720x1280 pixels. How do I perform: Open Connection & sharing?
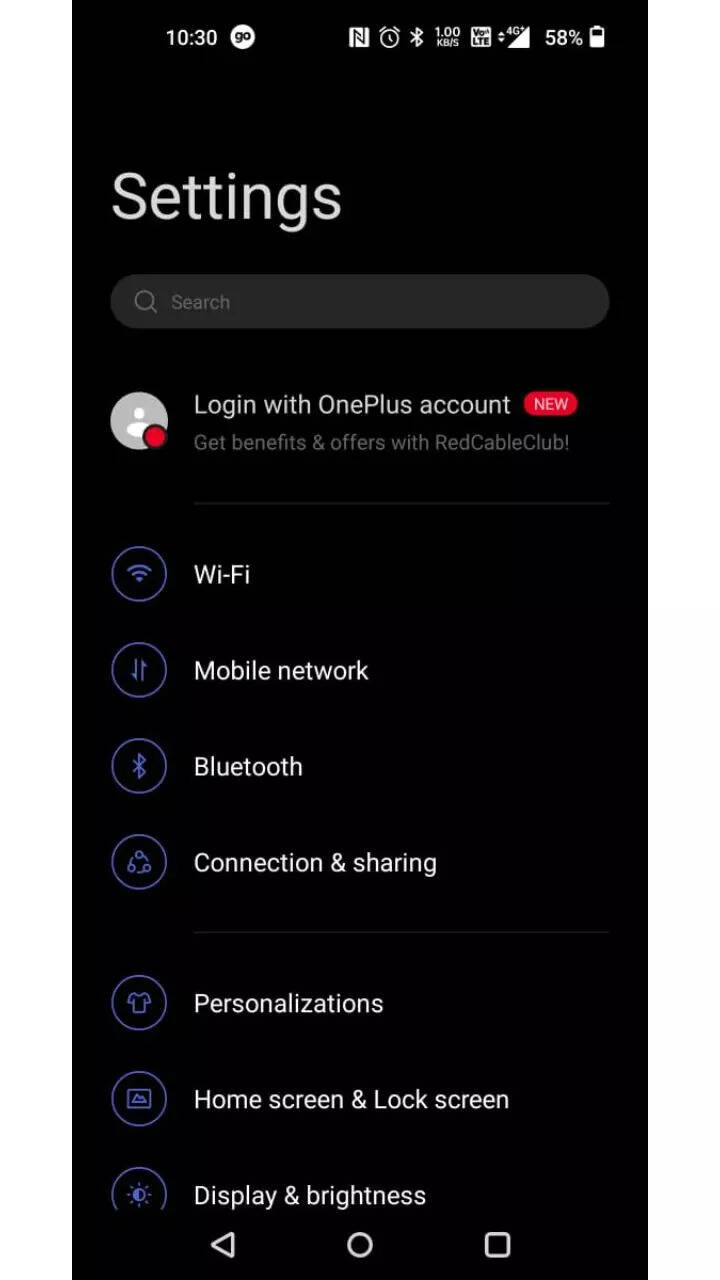click(x=360, y=862)
